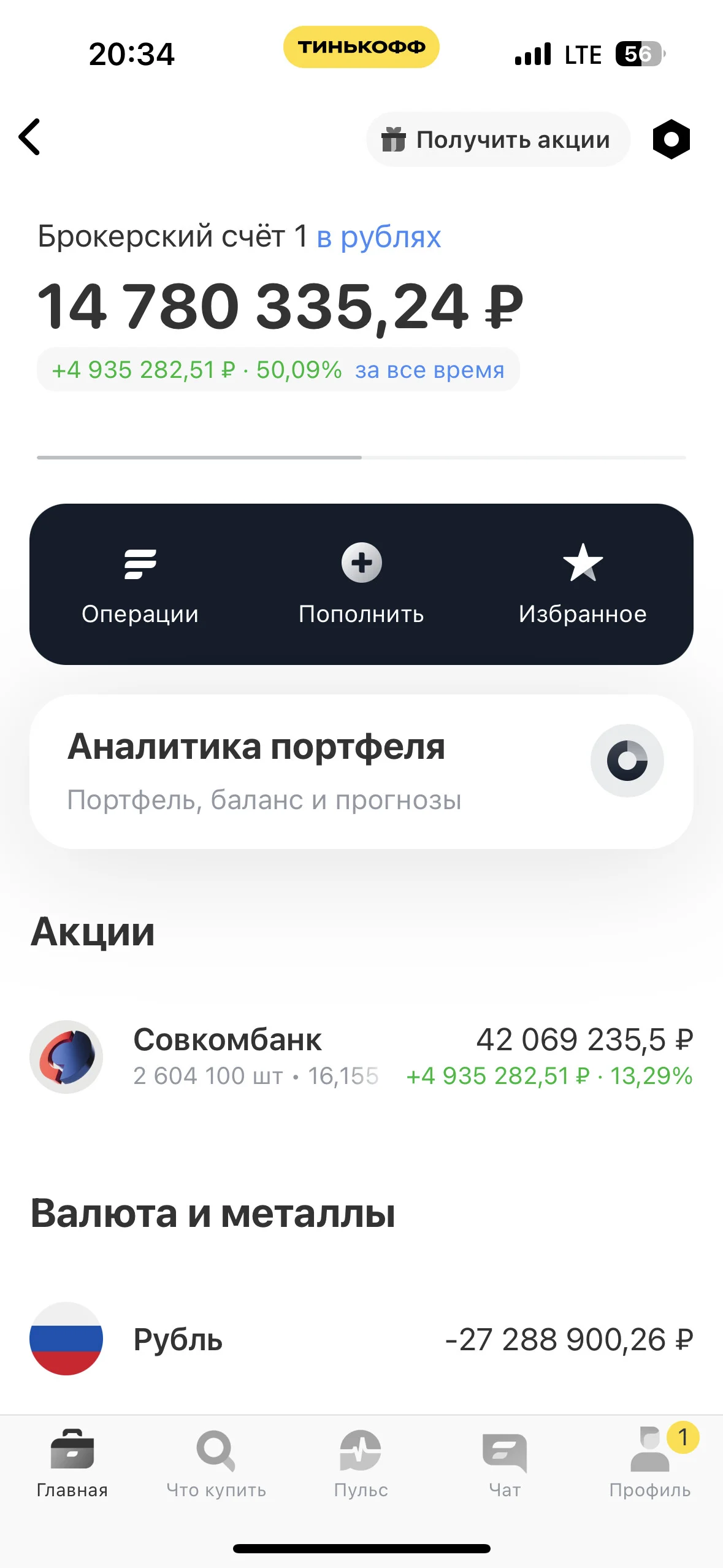Open the Аналитика портфеля card

pos(361,772)
